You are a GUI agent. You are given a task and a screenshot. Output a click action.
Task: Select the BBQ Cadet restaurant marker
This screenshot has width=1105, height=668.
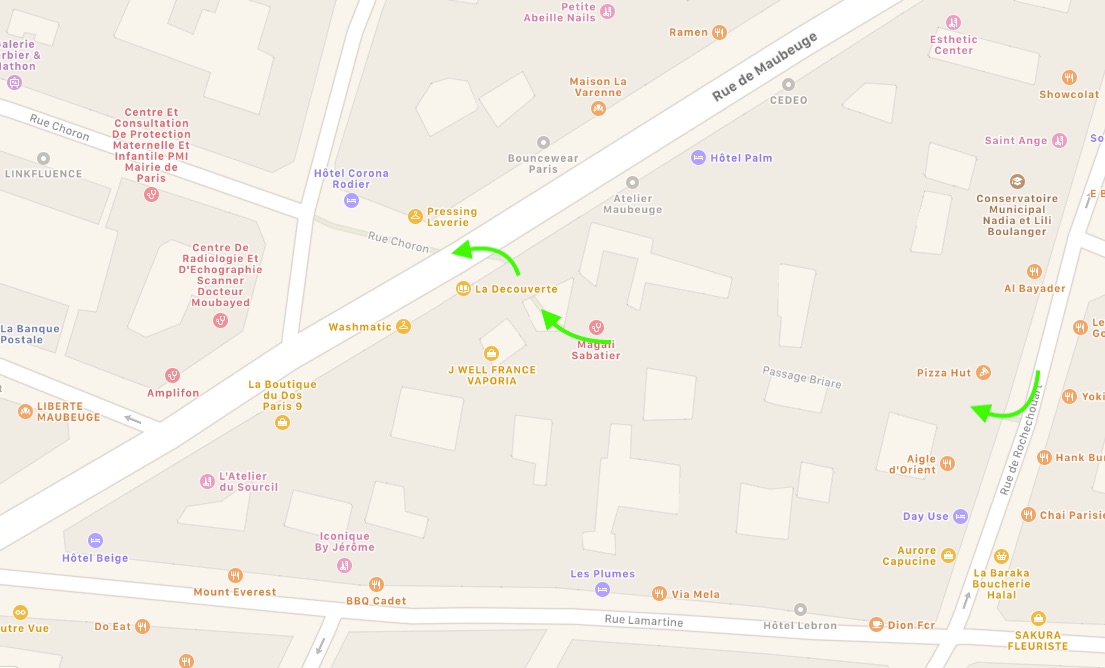376,584
